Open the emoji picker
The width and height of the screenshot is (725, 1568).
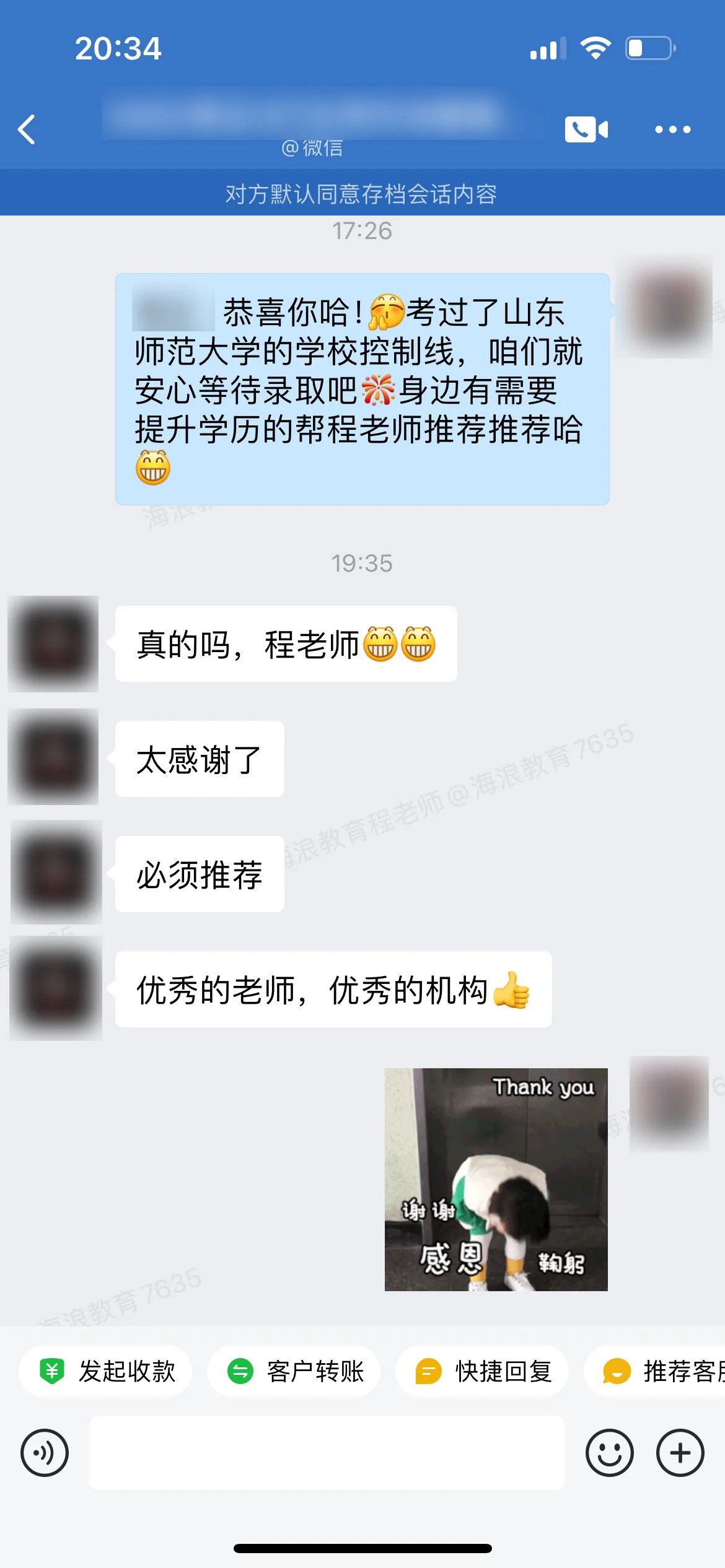point(609,1452)
